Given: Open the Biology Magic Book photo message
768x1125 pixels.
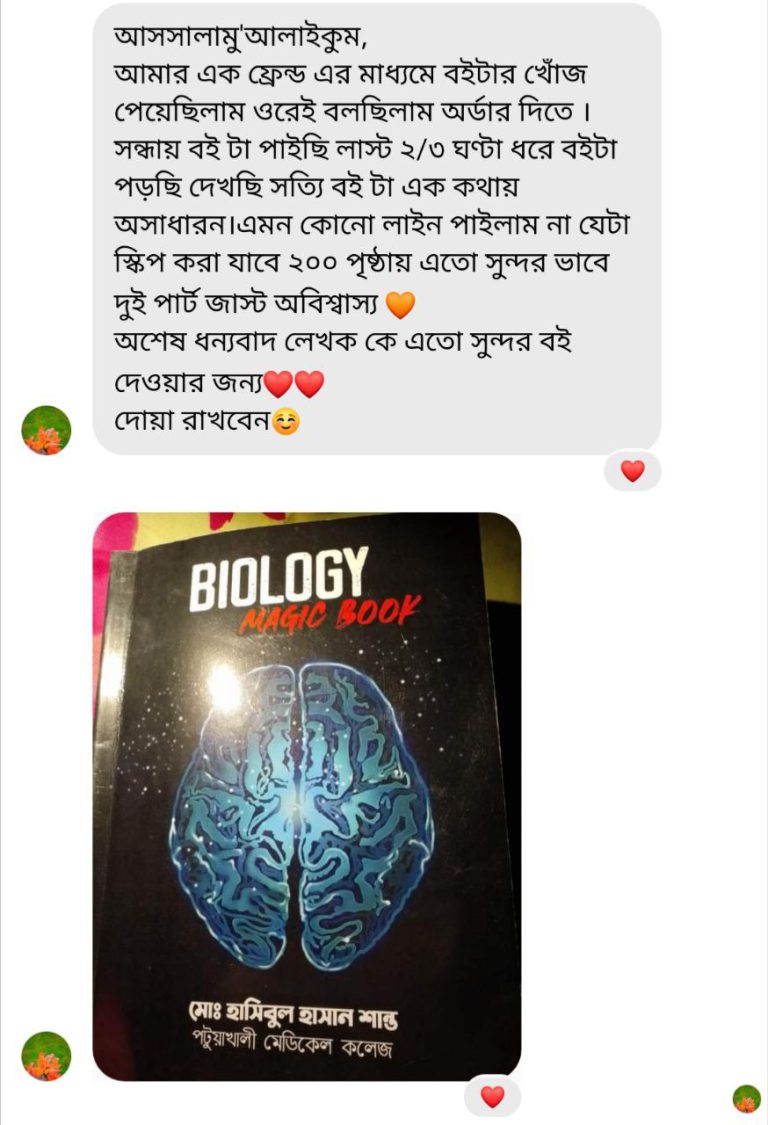Looking at the screenshot, I should [307, 795].
